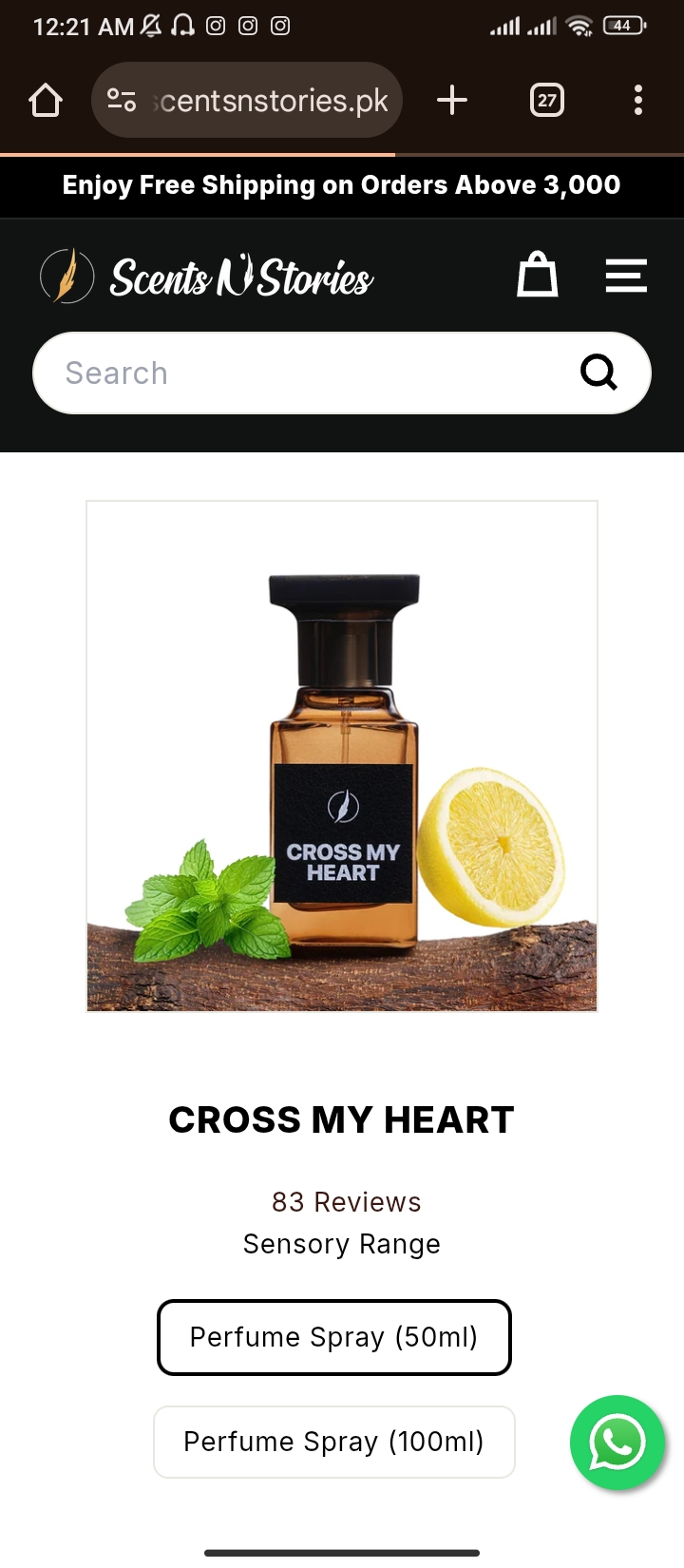The width and height of the screenshot is (684, 1568).
Task: Open the hamburger navigation menu
Action: [x=626, y=276]
